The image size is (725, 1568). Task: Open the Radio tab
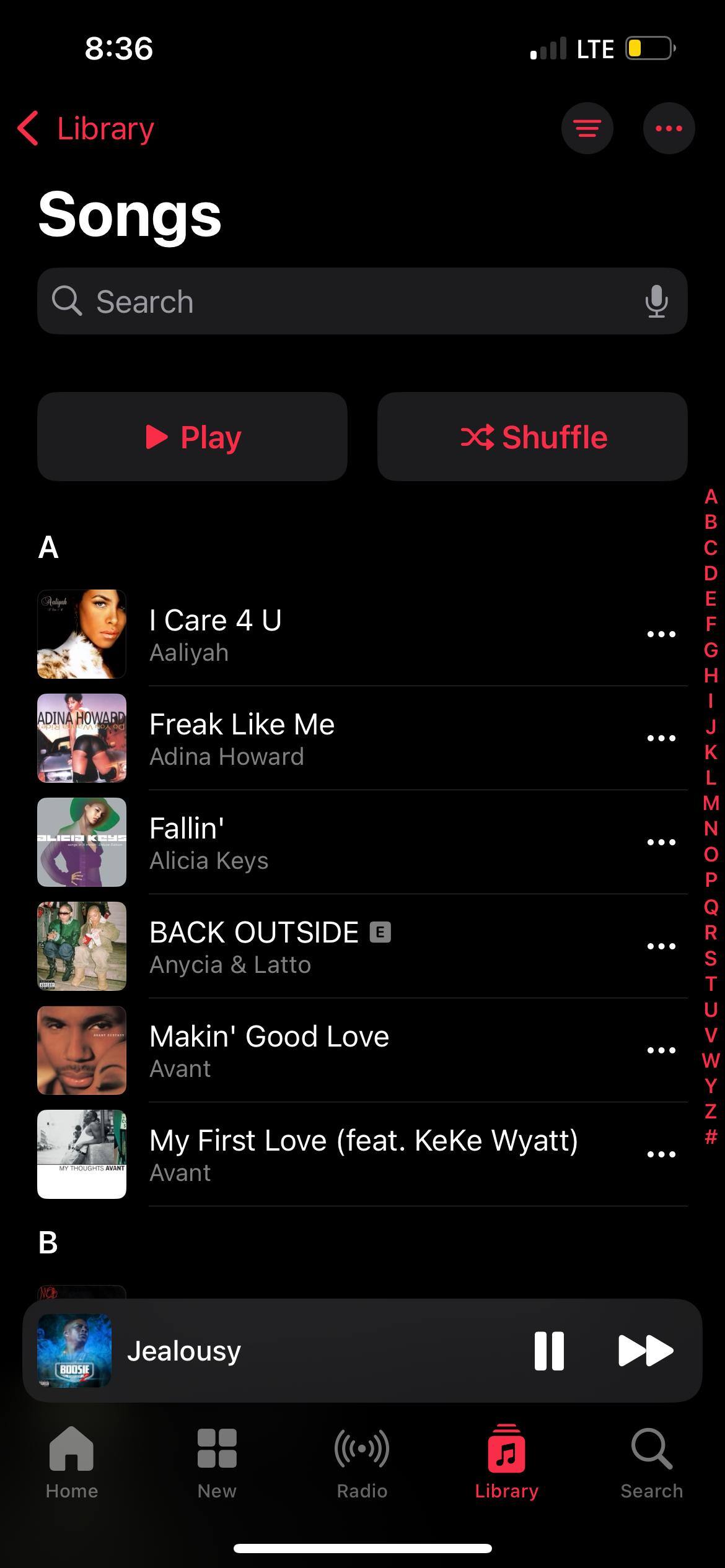point(362,1463)
